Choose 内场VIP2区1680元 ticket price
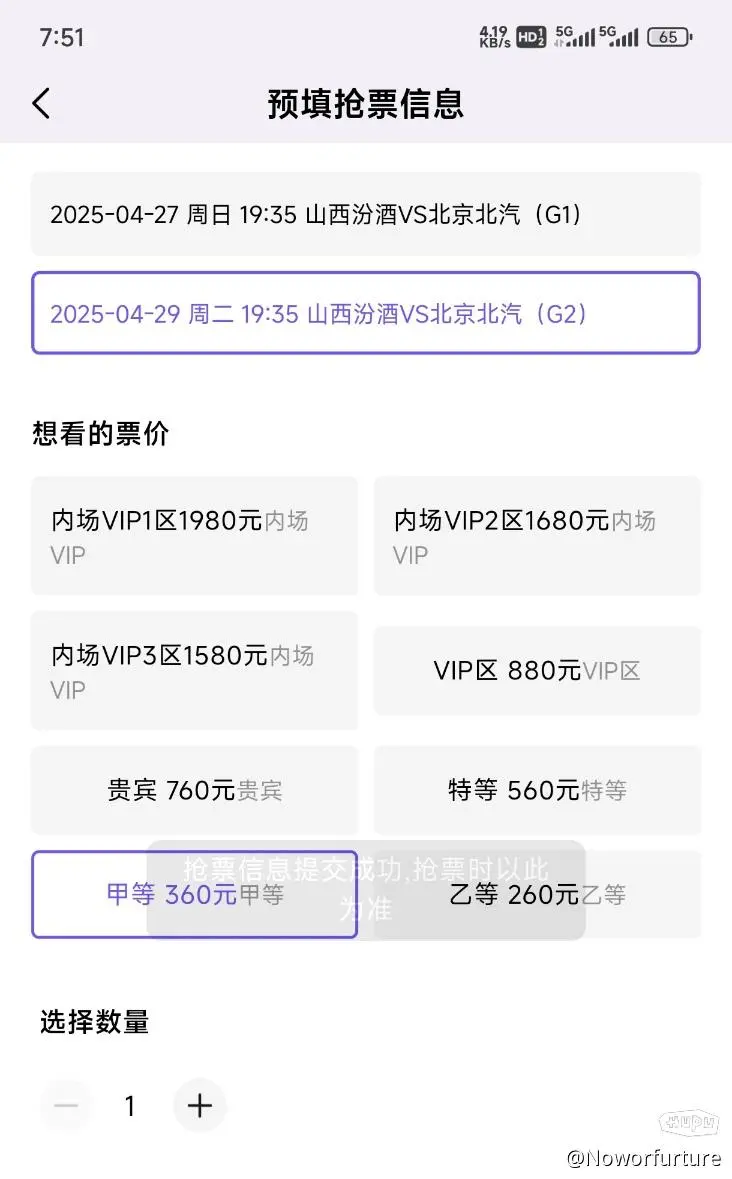This screenshot has width=732, height=1179. pyautogui.click(x=537, y=536)
